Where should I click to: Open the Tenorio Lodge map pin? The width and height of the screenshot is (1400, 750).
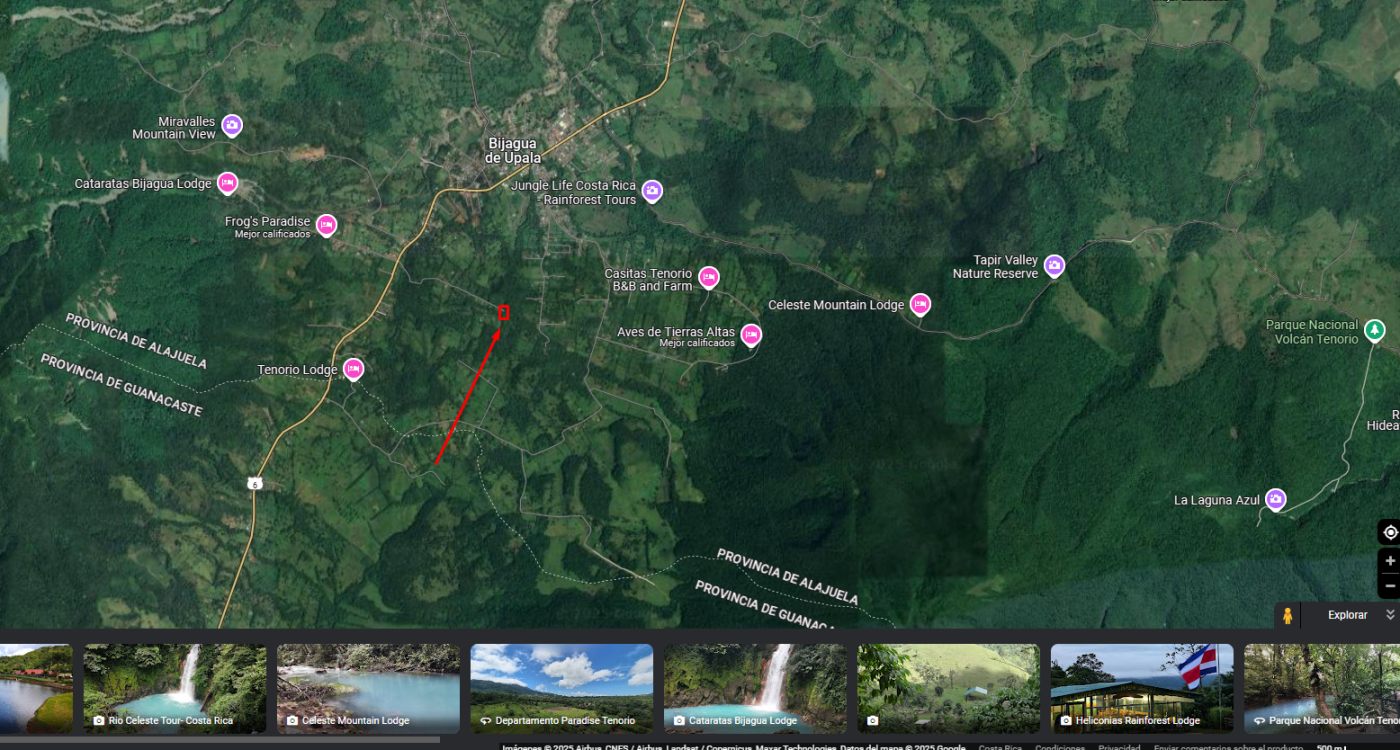click(353, 369)
